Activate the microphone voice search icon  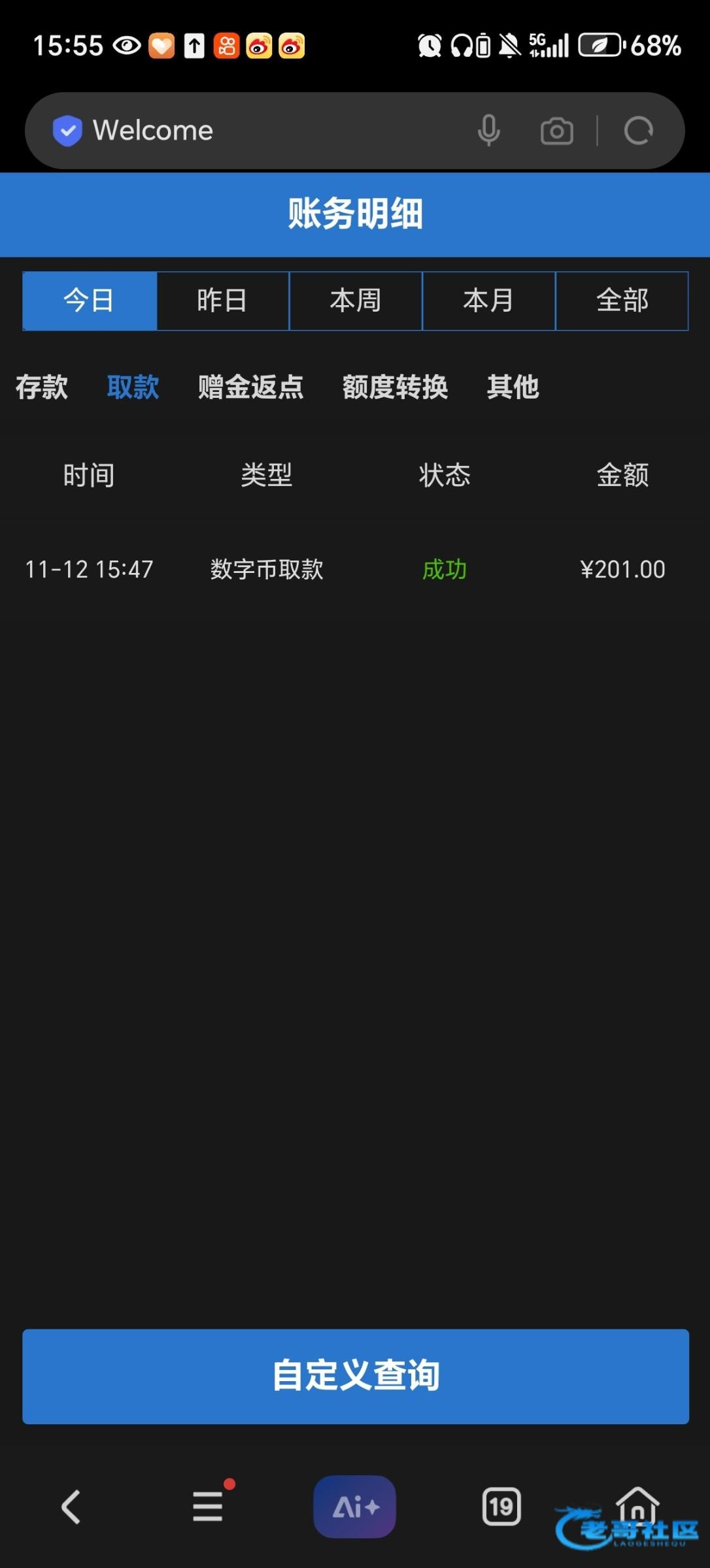pyautogui.click(x=489, y=130)
